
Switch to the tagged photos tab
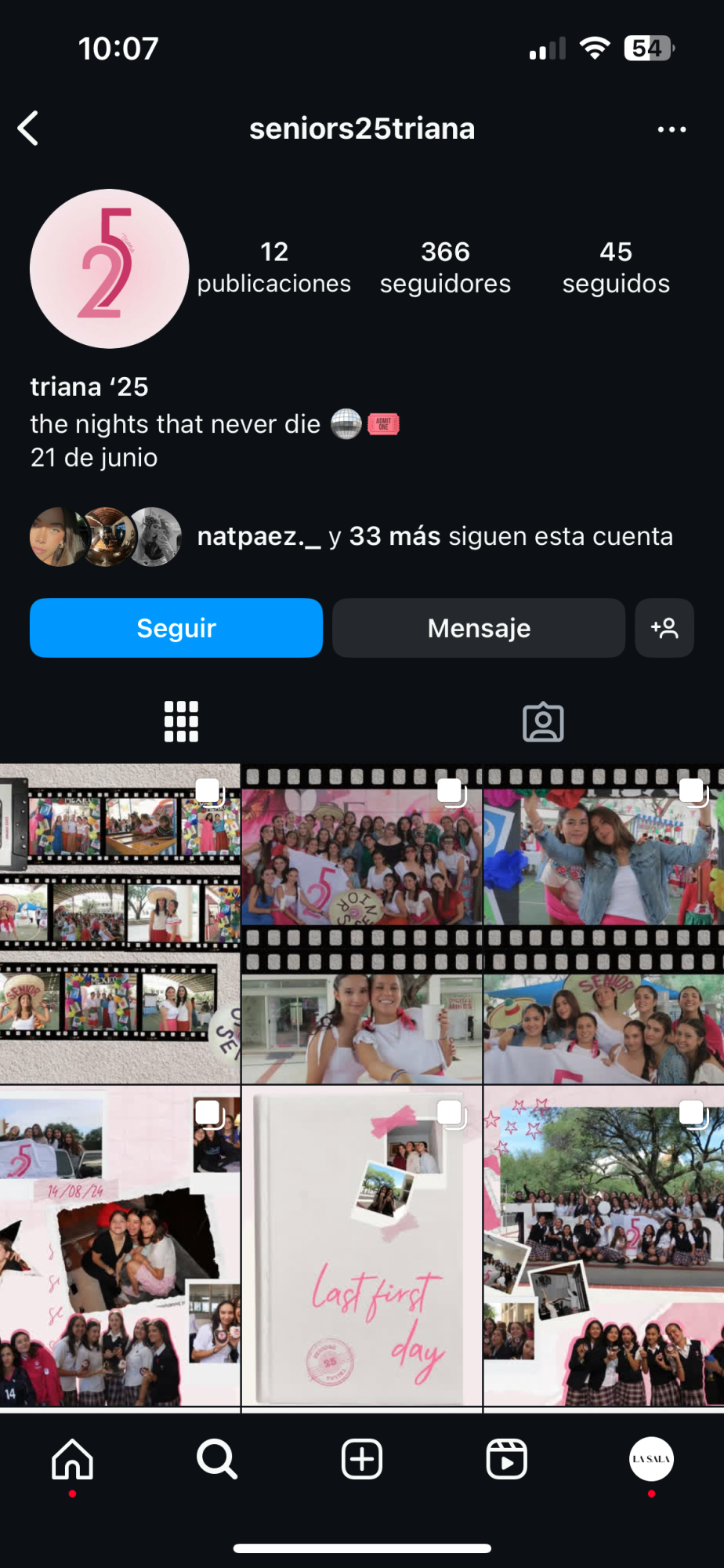coord(543,721)
